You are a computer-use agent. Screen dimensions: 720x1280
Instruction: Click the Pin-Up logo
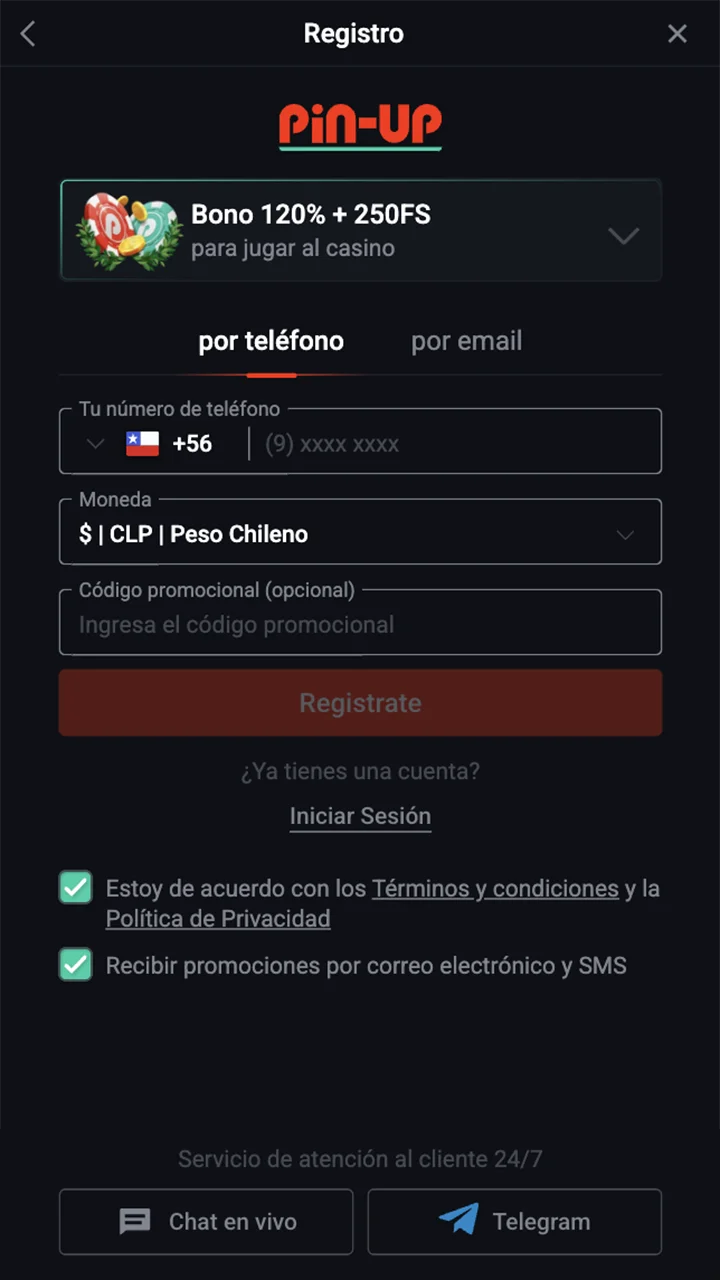[x=360, y=126]
